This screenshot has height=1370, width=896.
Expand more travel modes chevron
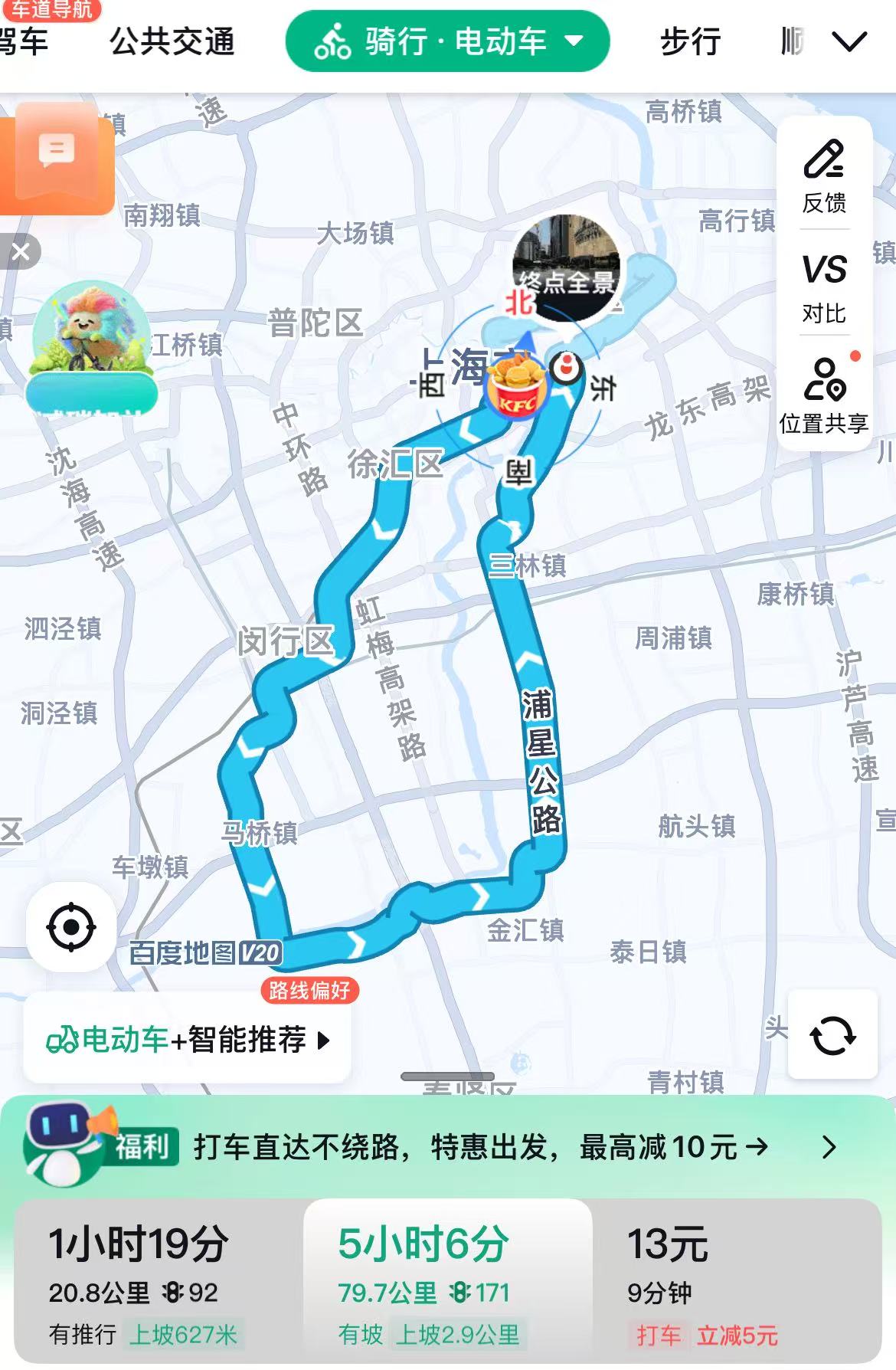point(849,41)
